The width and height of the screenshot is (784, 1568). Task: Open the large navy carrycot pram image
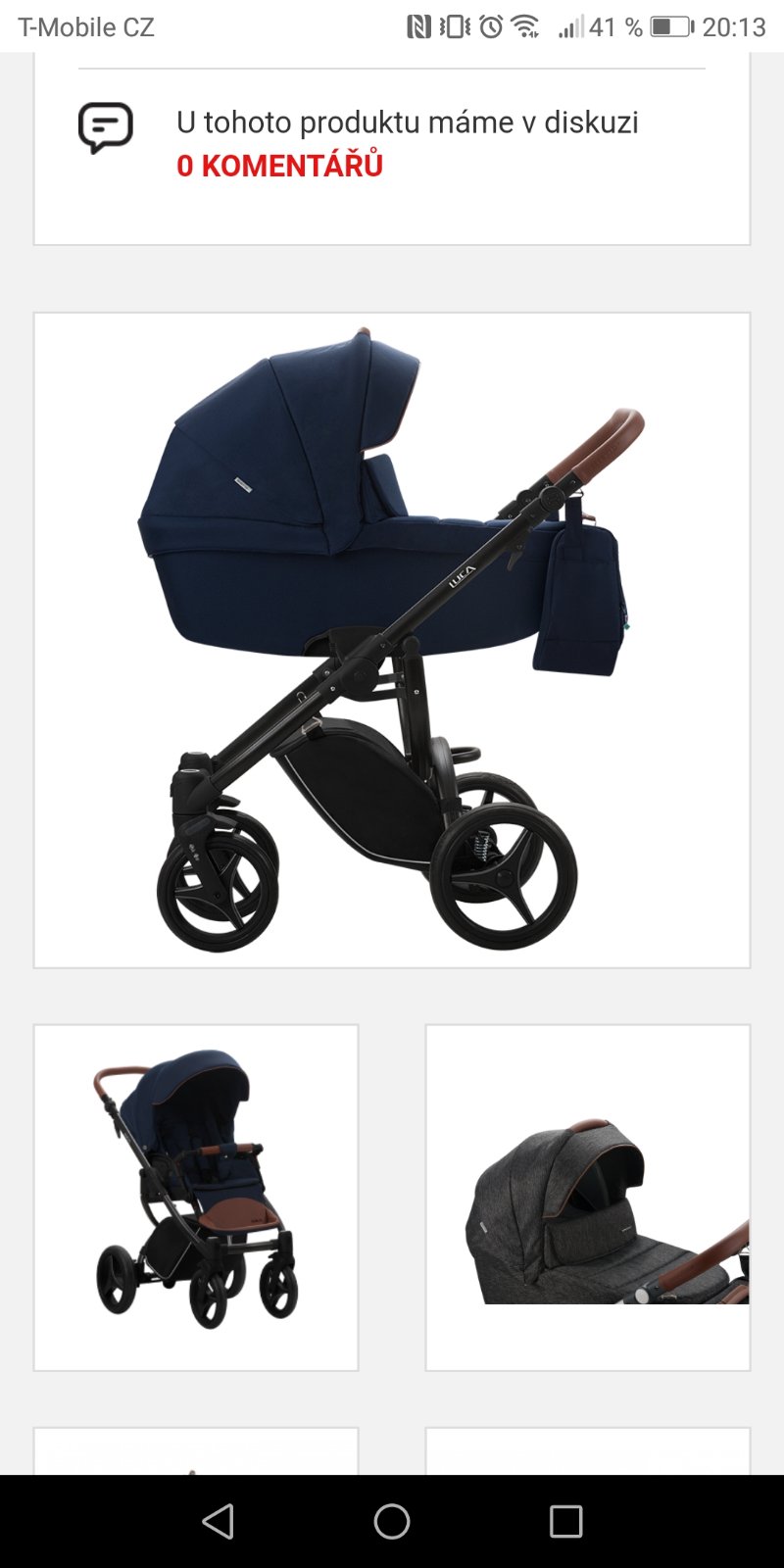(392, 640)
